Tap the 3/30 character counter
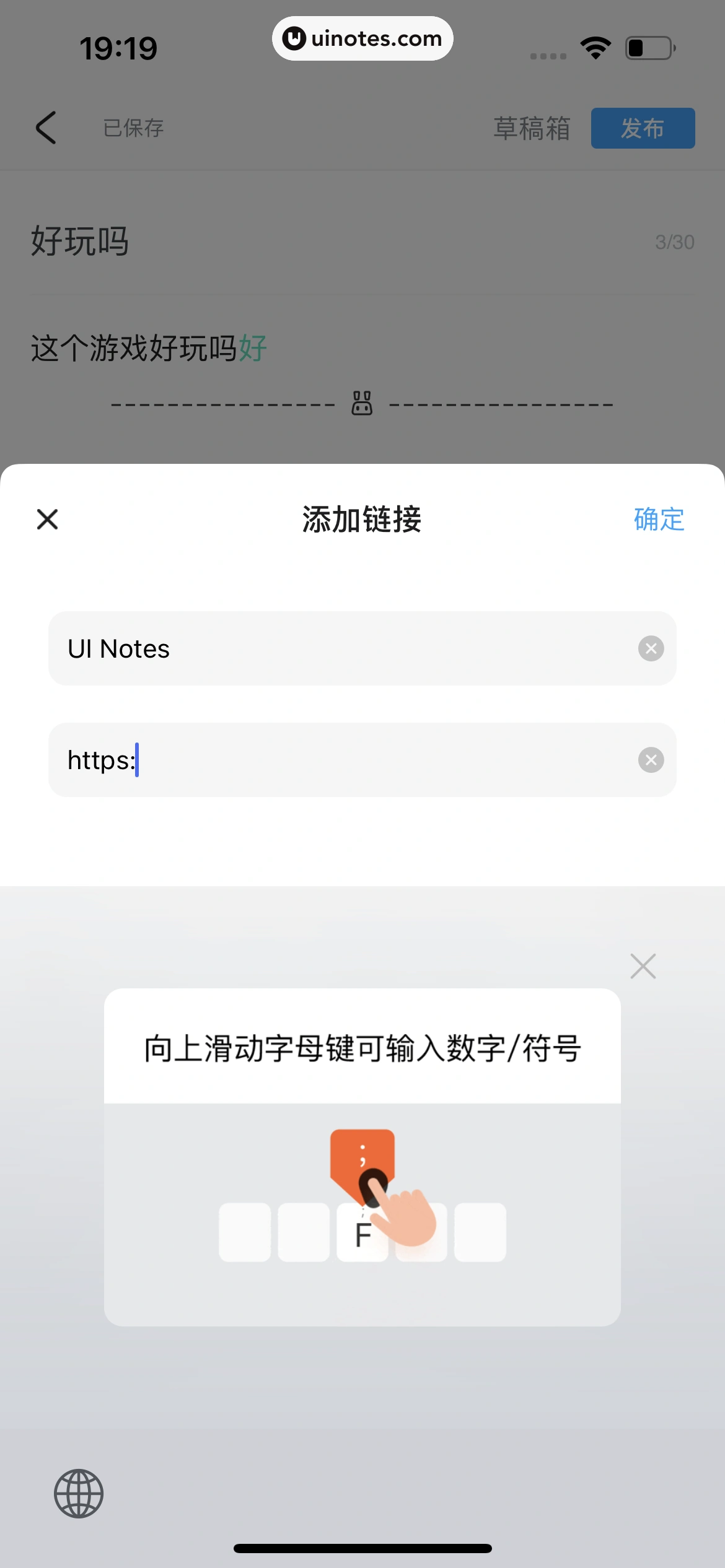The height and width of the screenshot is (1568, 725). (x=675, y=242)
